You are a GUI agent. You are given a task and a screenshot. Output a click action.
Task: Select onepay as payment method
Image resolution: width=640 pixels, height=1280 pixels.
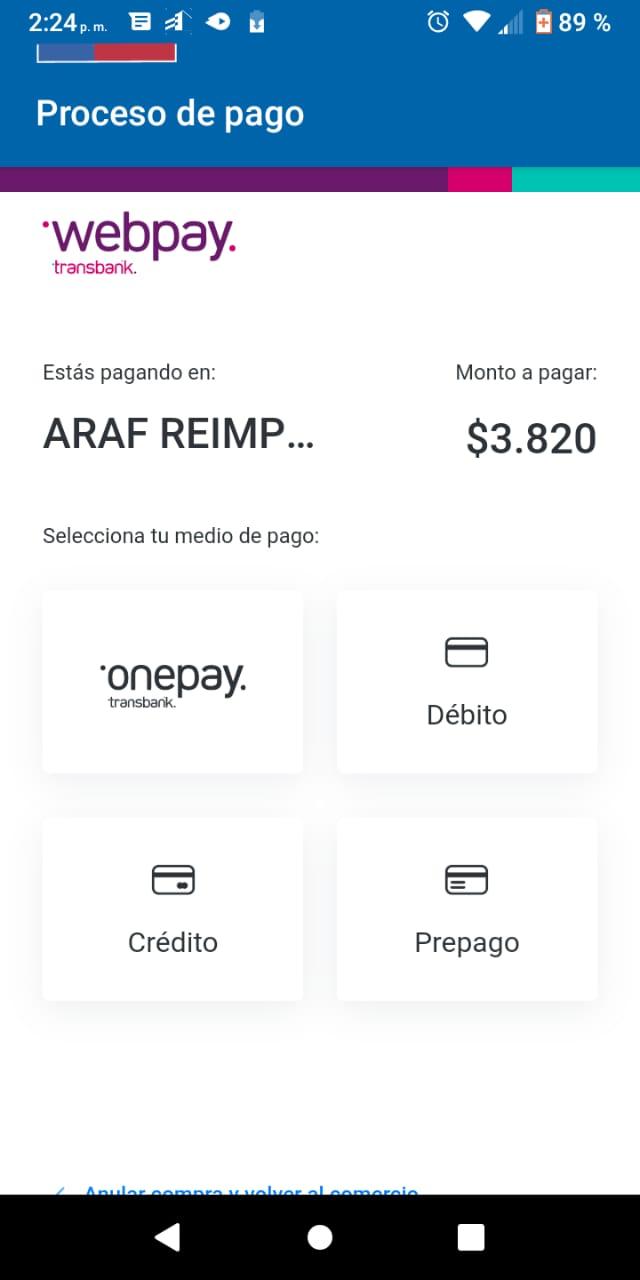(172, 682)
